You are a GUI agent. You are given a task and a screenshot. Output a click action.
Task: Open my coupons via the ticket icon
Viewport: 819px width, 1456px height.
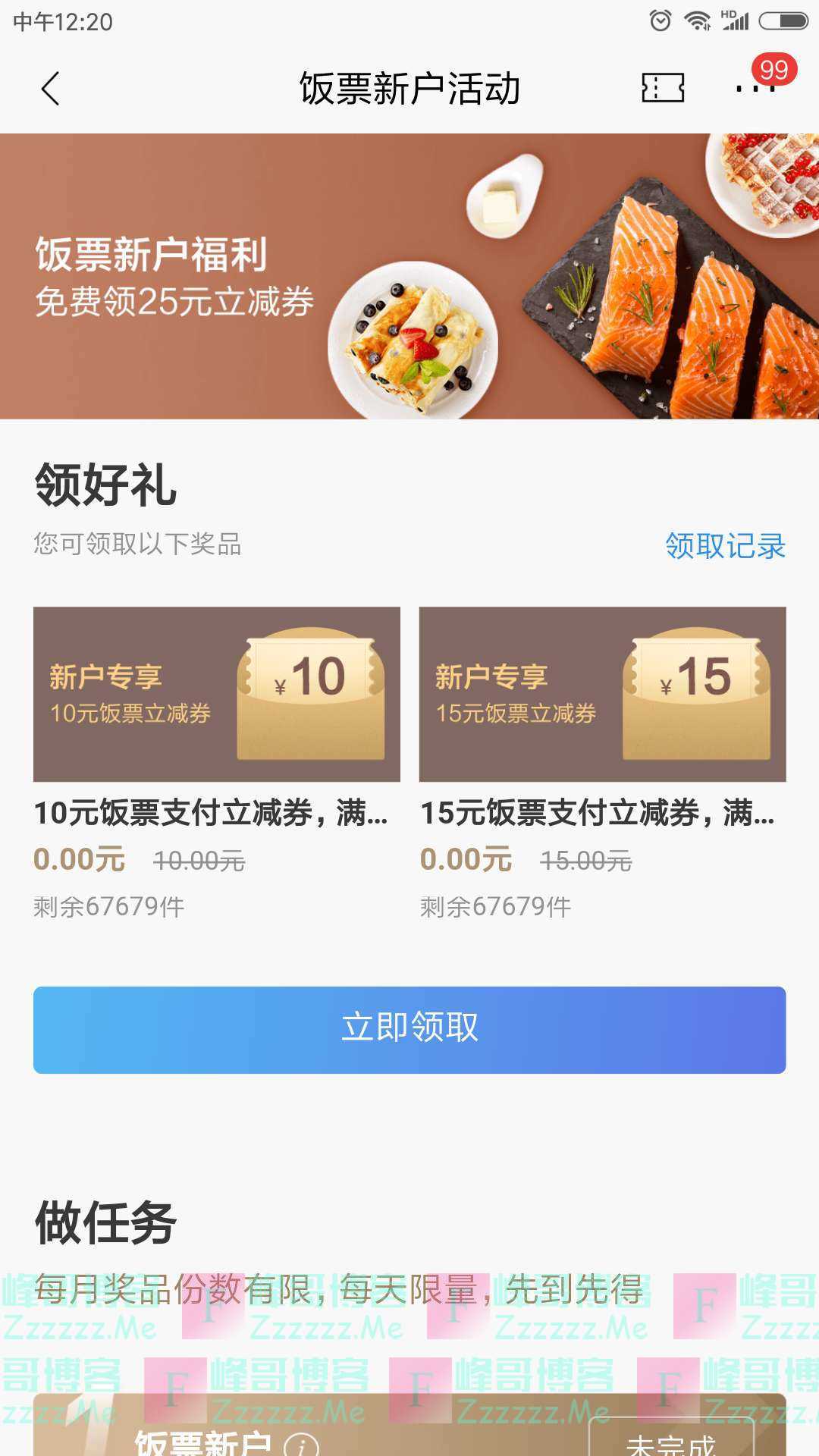tap(661, 89)
